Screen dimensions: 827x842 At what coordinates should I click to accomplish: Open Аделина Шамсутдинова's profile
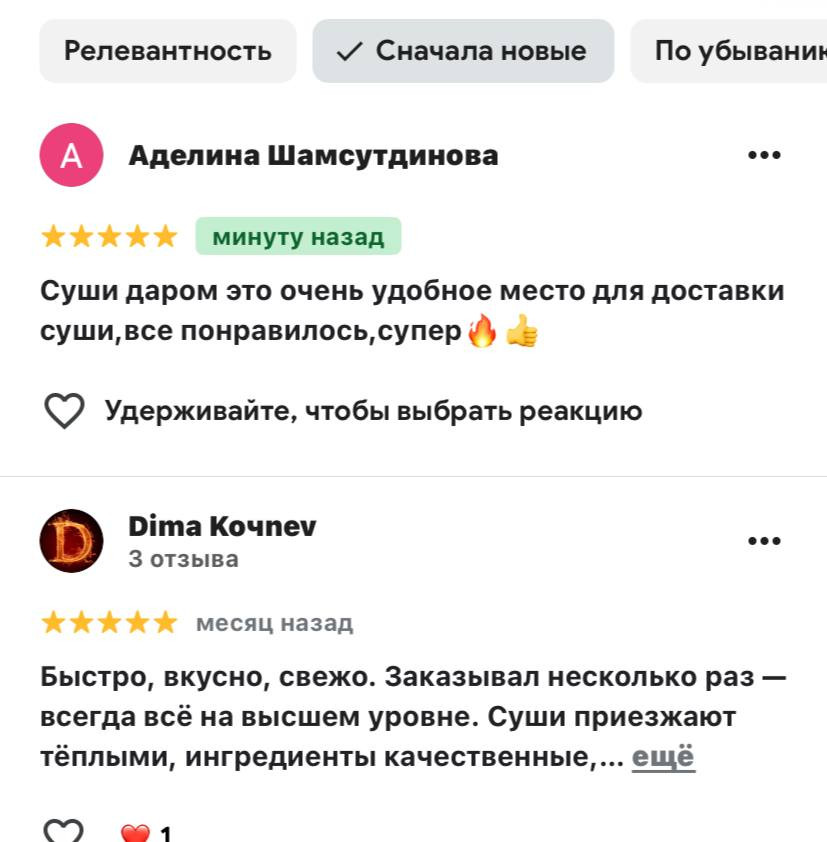point(313,156)
